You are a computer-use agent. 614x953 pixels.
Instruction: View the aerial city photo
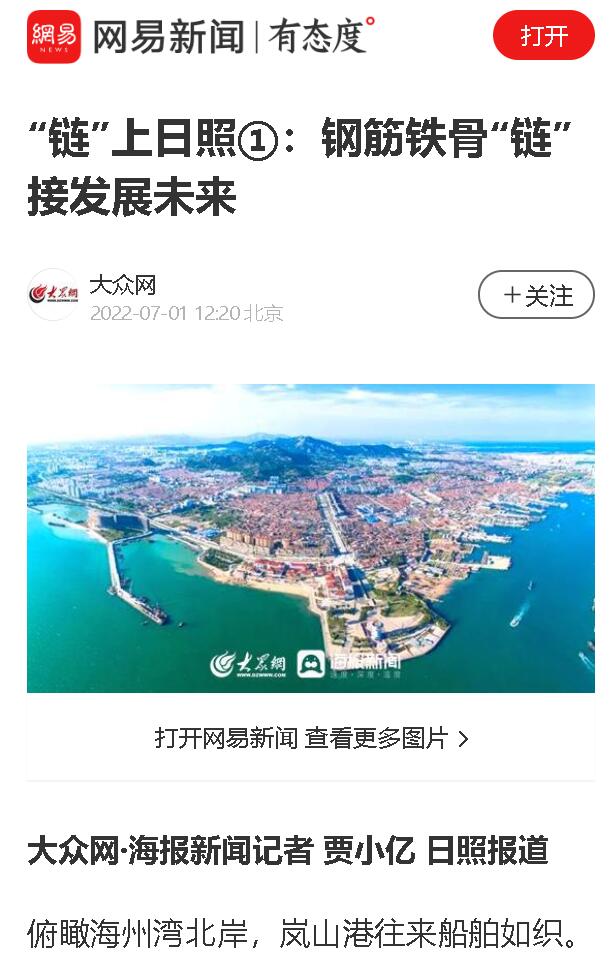(x=310, y=537)
